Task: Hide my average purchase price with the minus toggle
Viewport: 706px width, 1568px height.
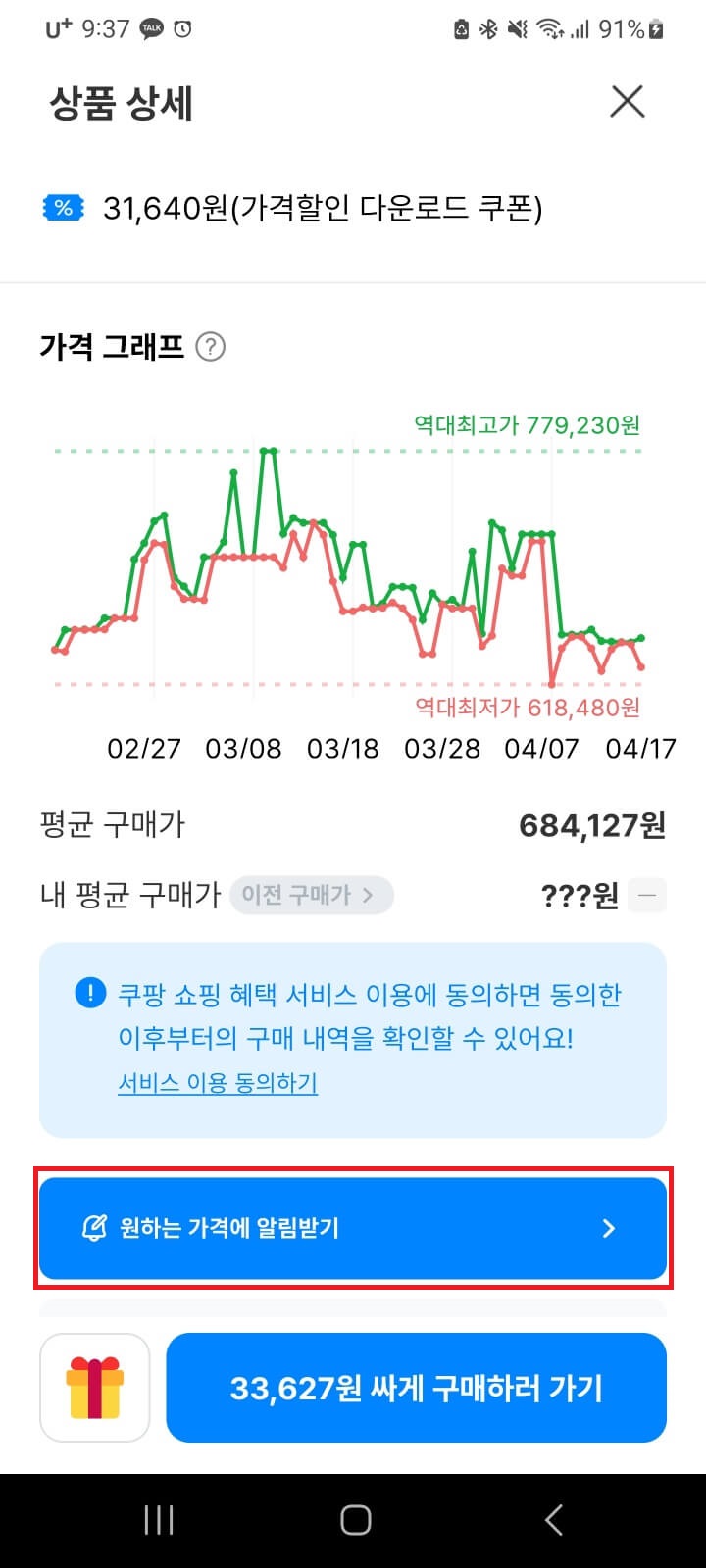Action: [646, 895]
